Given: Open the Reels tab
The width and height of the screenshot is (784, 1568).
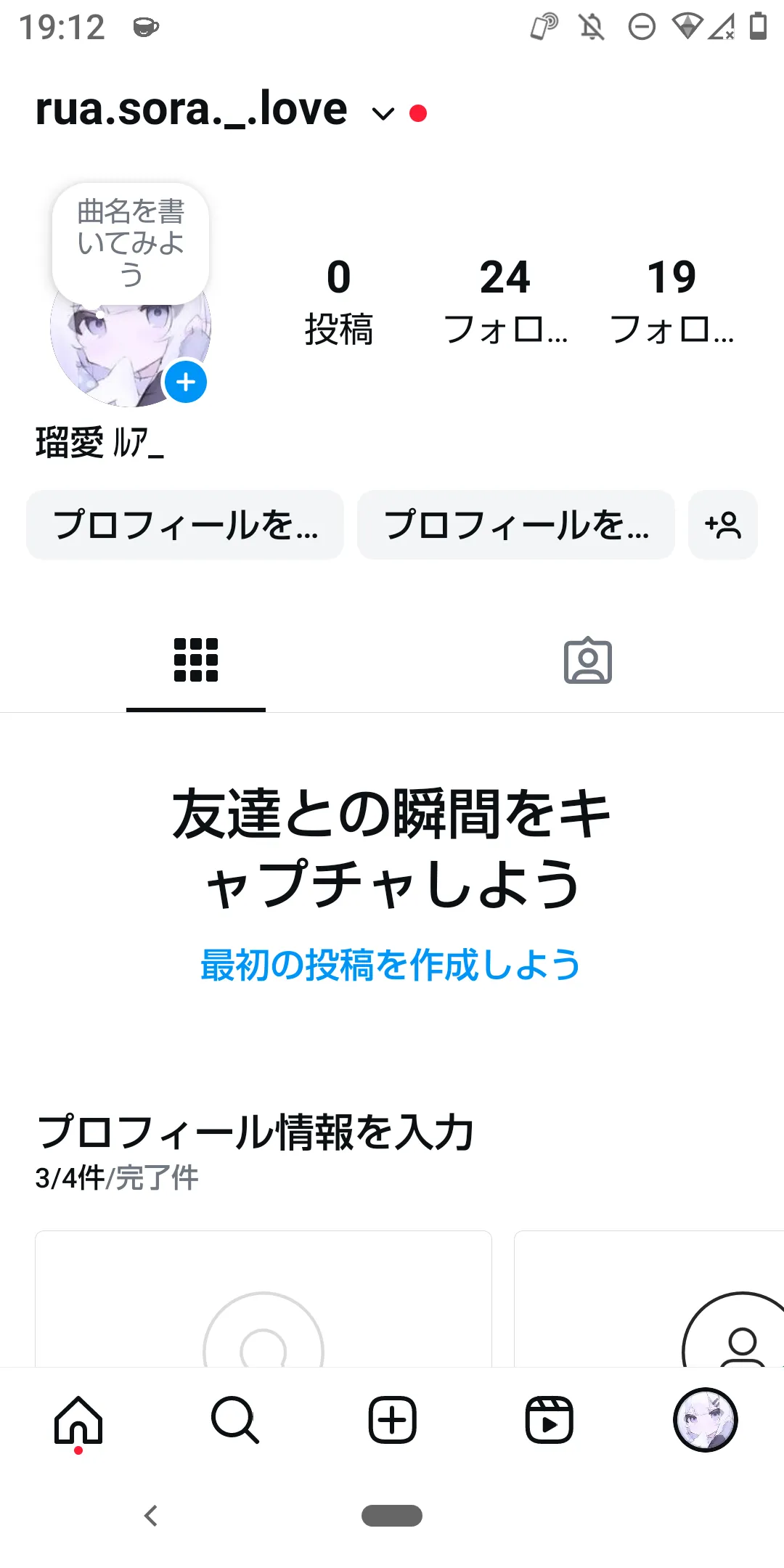Looking at the screenshot, I should pos(549,1421).
